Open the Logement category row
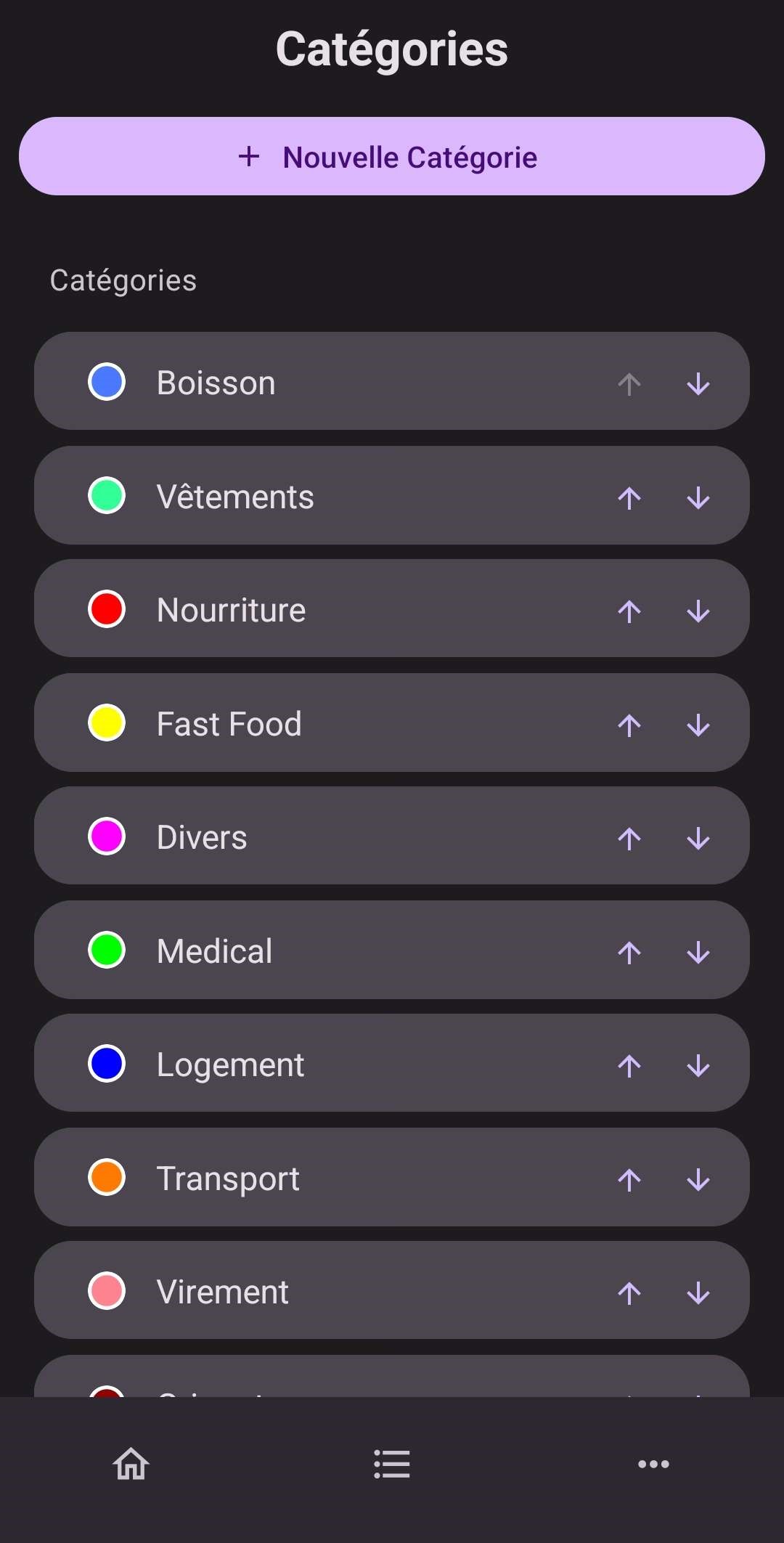The image size is (784, 1543). click(392, 1063)
